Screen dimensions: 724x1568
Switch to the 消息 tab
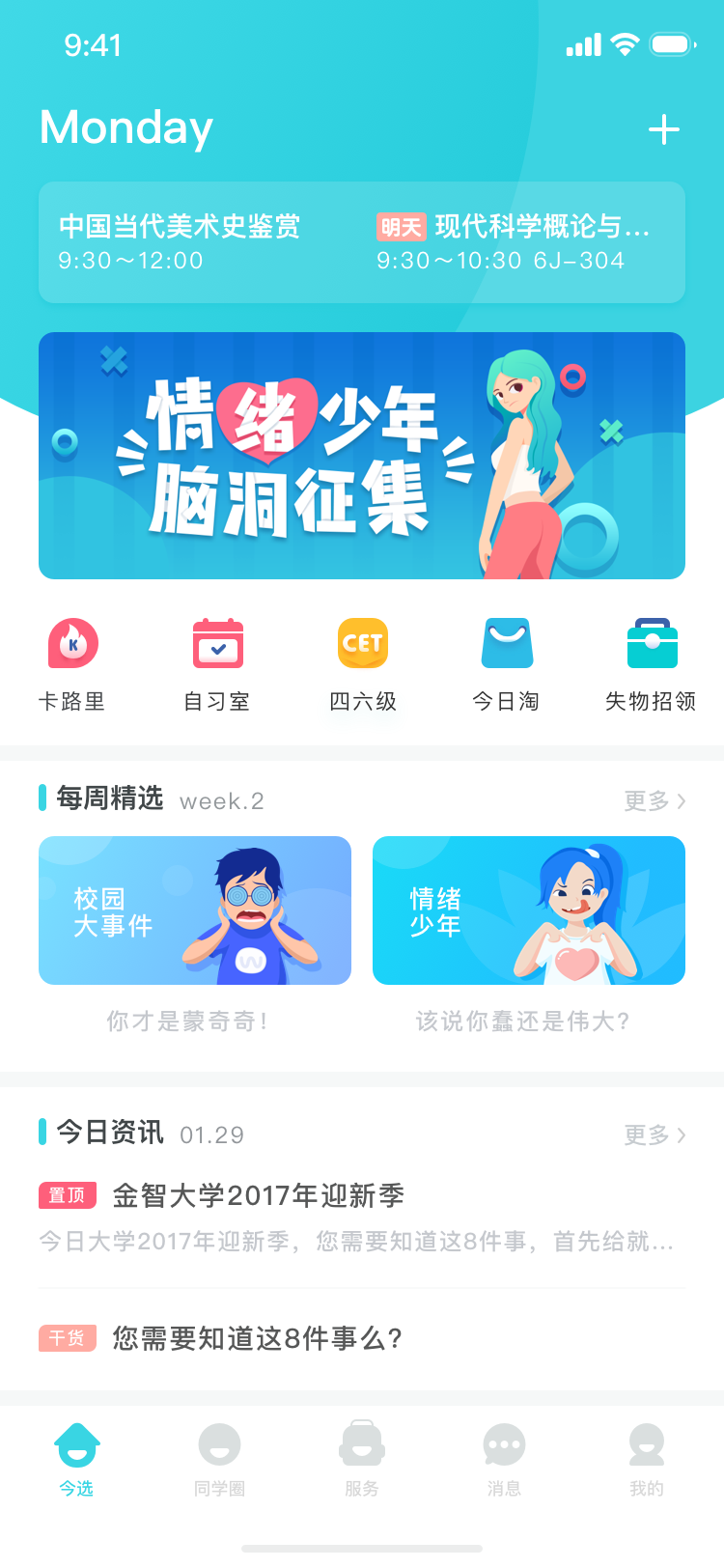pyautogui.click(x=504, y=1460)
